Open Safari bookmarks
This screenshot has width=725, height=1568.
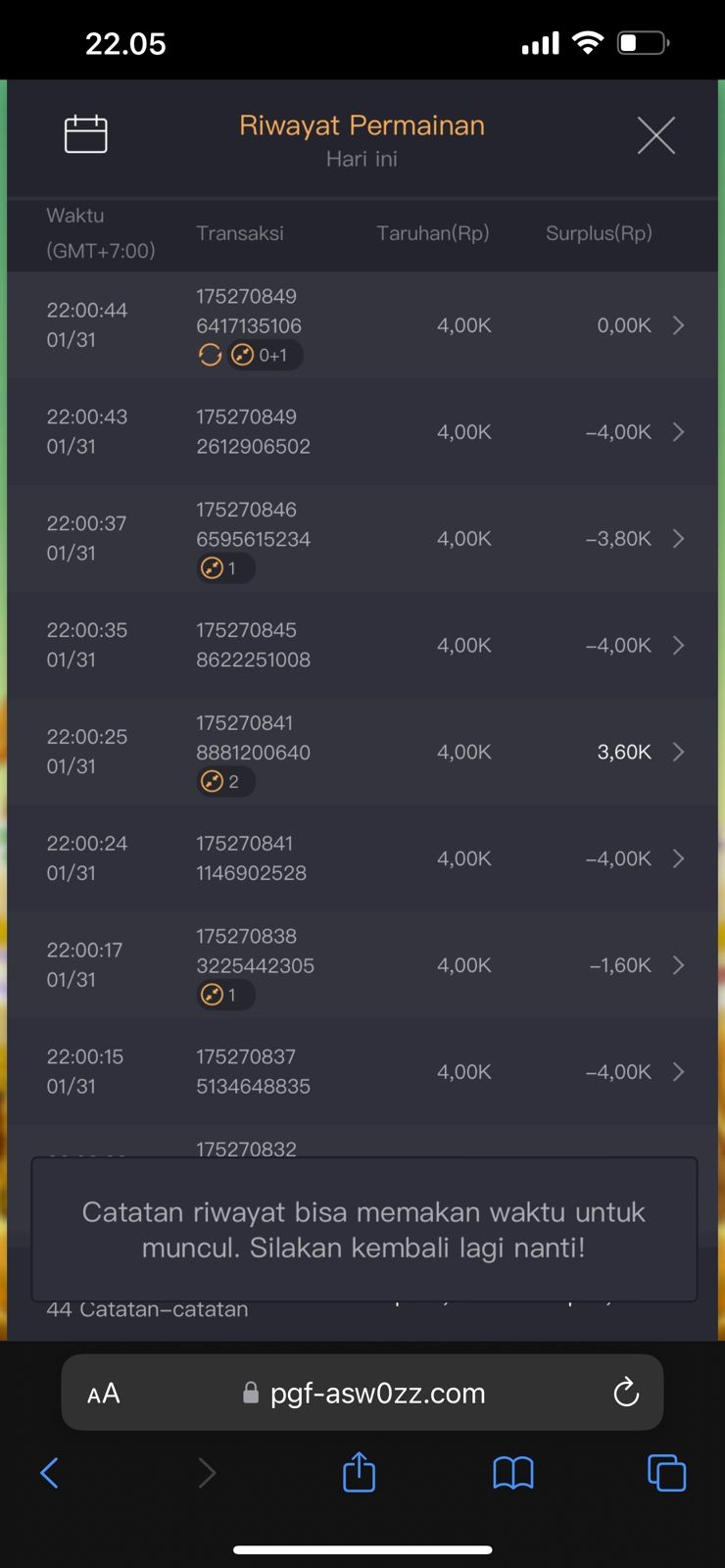[513, 1472]
